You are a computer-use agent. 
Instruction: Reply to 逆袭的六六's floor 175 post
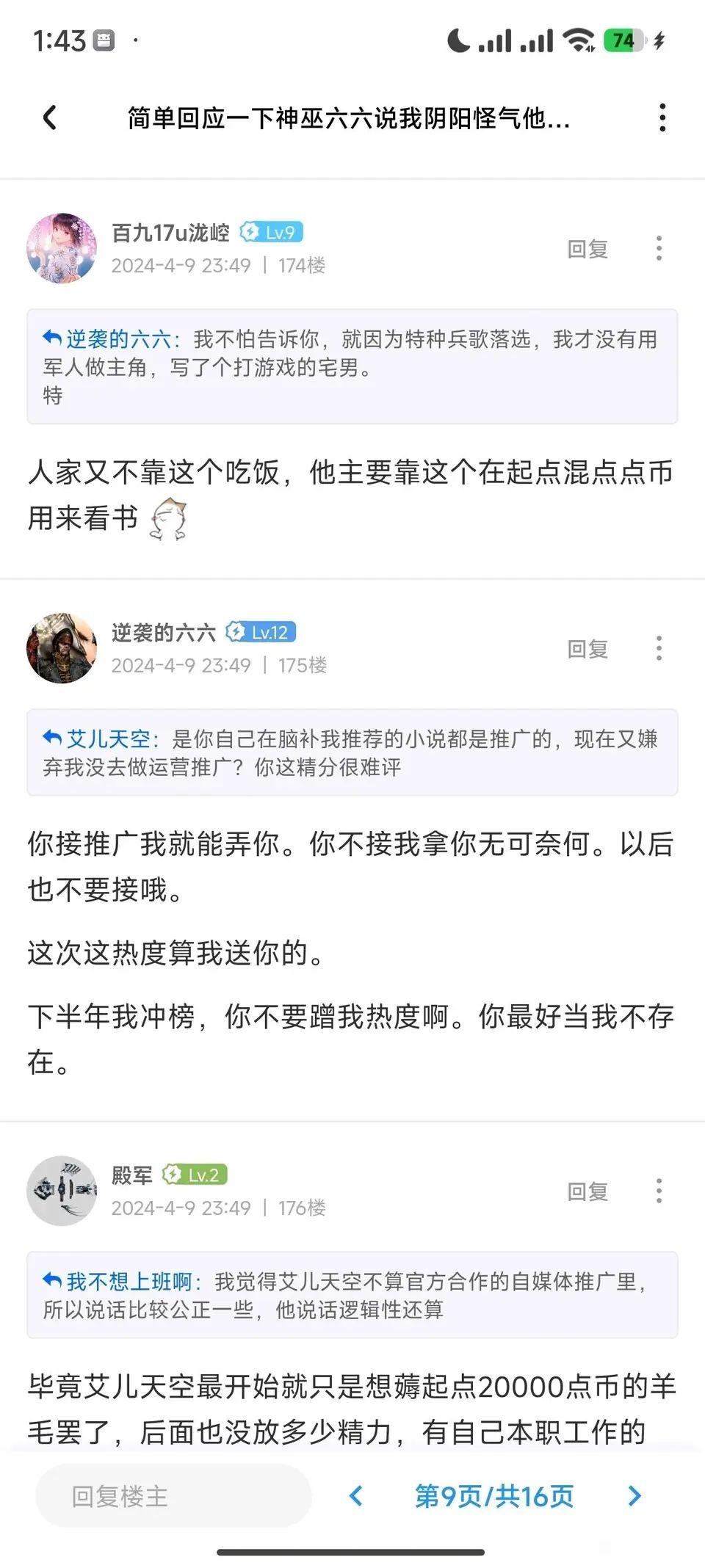[587, 649]
